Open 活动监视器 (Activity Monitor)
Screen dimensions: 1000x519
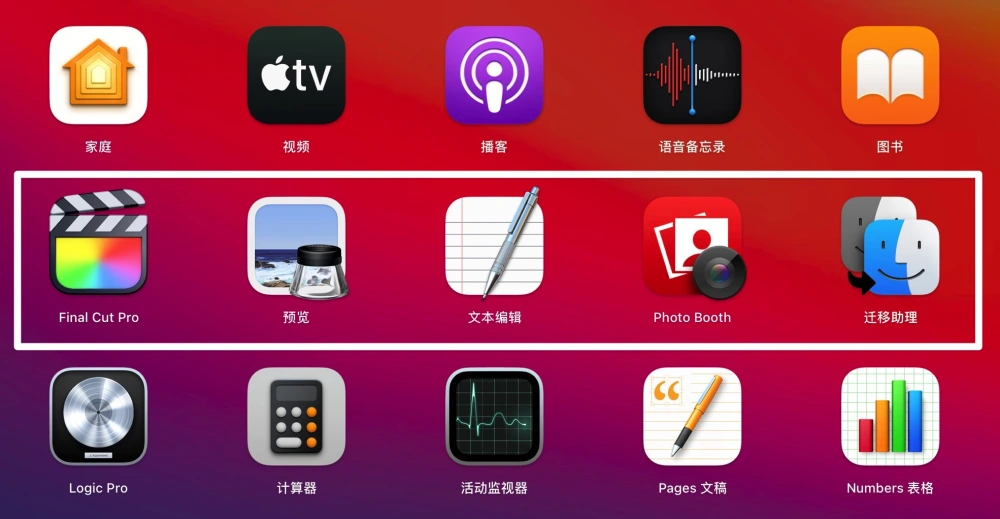click(494, 417)
